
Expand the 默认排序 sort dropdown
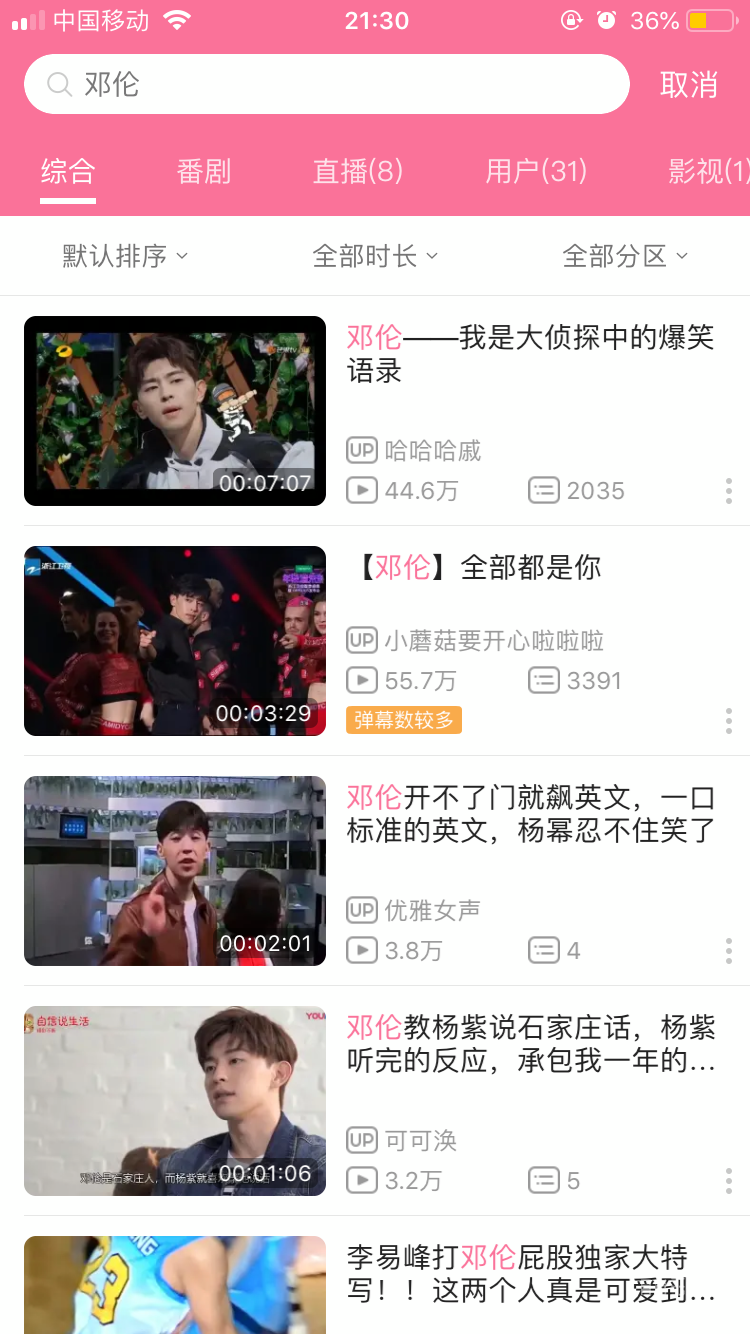click(125, 256)
